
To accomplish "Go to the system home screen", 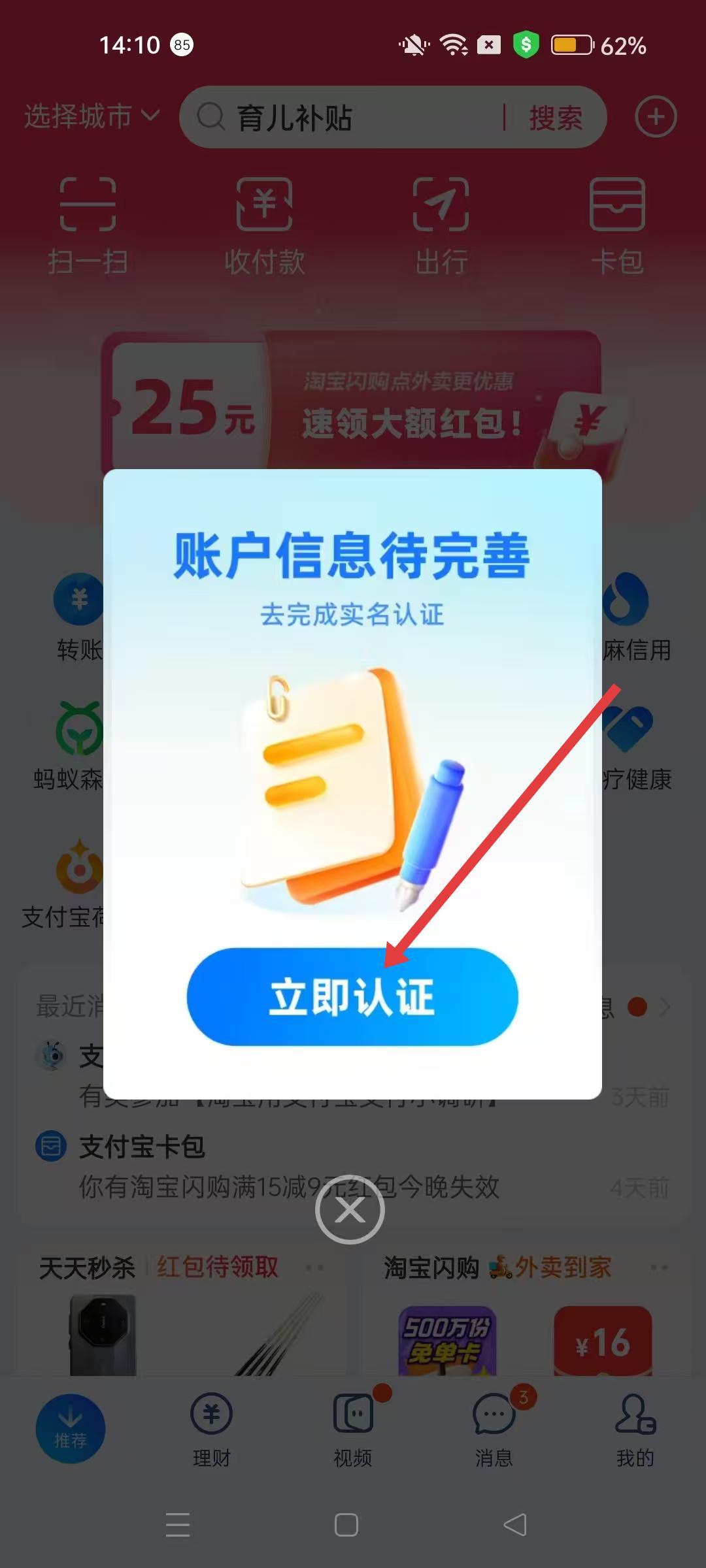I will 346,1525.
